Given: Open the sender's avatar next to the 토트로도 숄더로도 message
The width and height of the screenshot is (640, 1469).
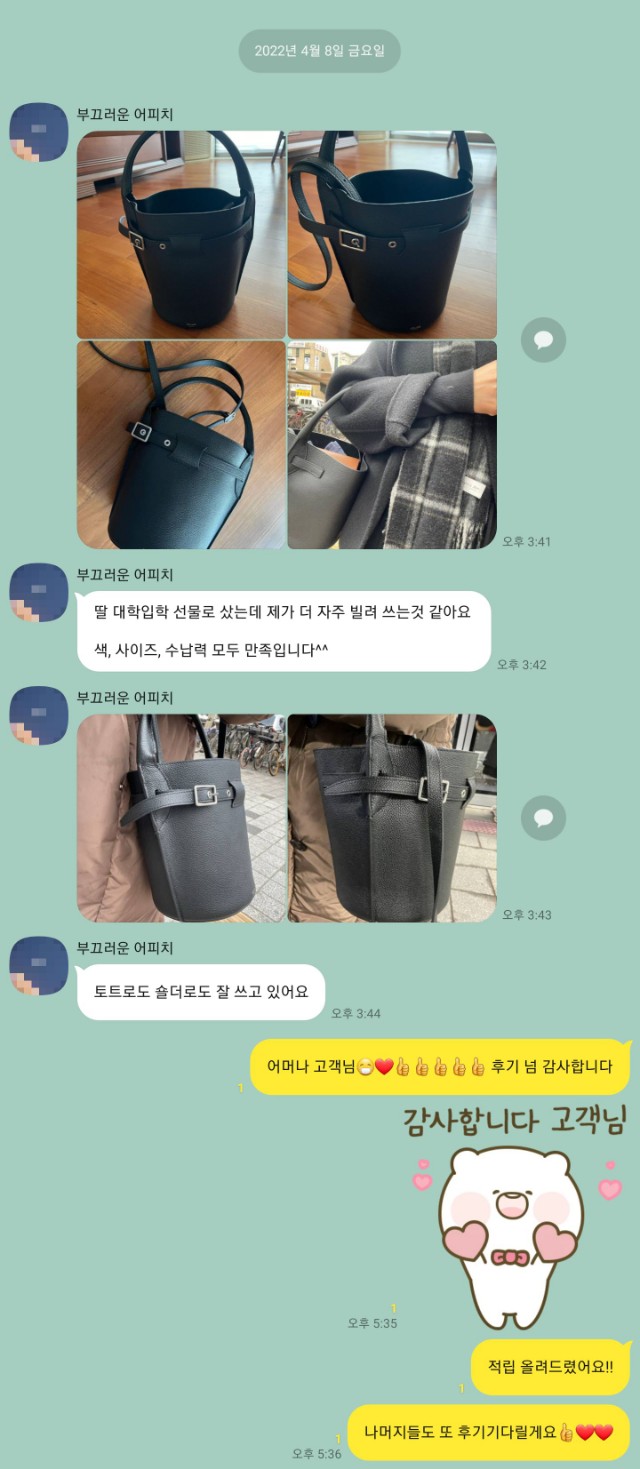Looking at the screenshot, I should click(x=38, y=965).
